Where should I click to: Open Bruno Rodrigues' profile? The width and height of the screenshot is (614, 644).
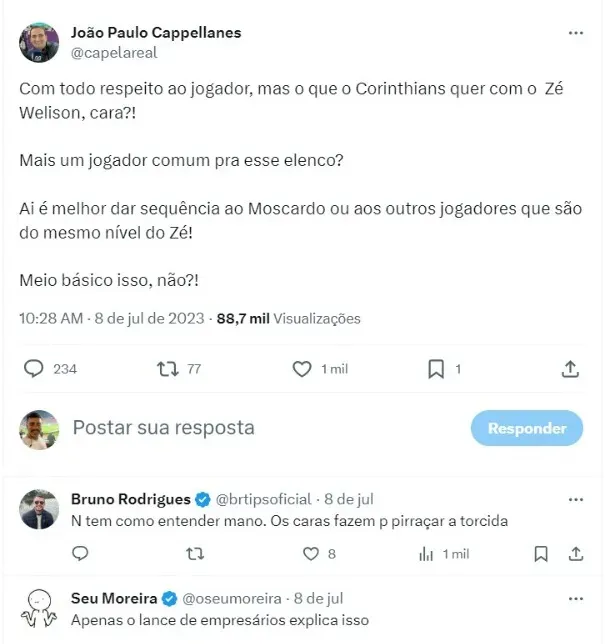(x=39, y=509)
